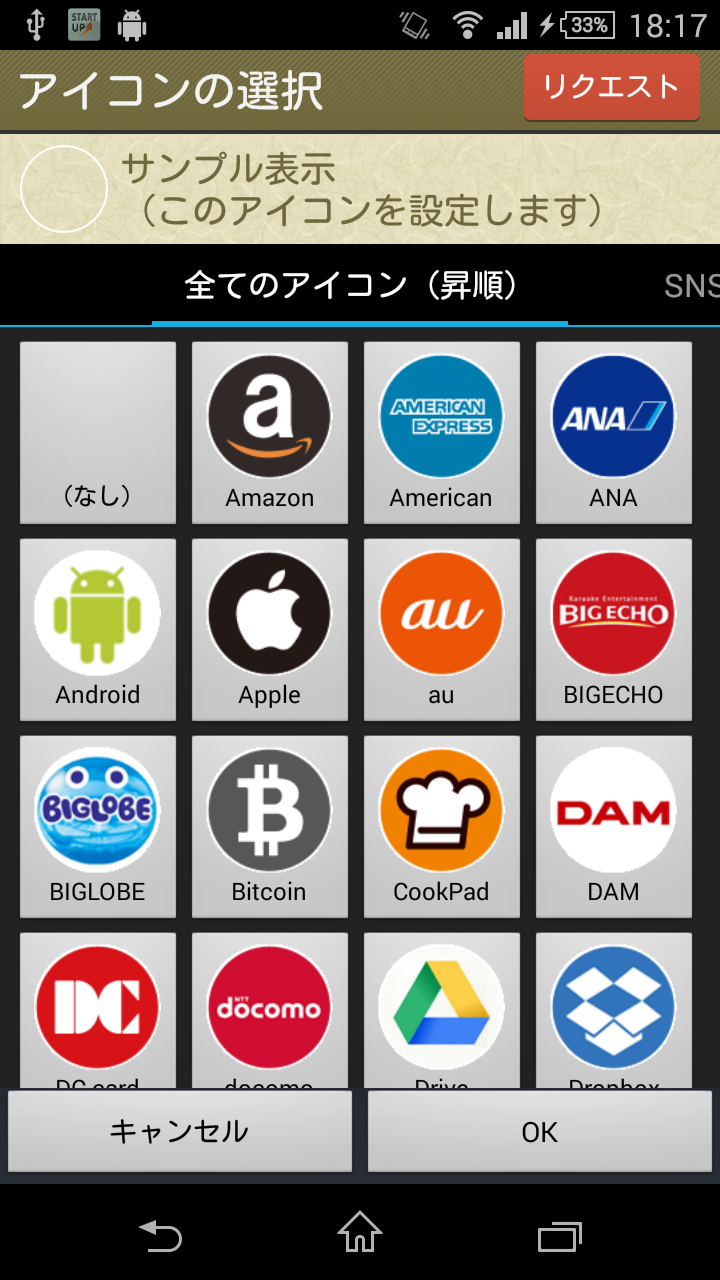Image resolution: width=720 pixels, height=1280 pixels.
Task: Confirm selection with the OK button
Action: pos(538,1131)
